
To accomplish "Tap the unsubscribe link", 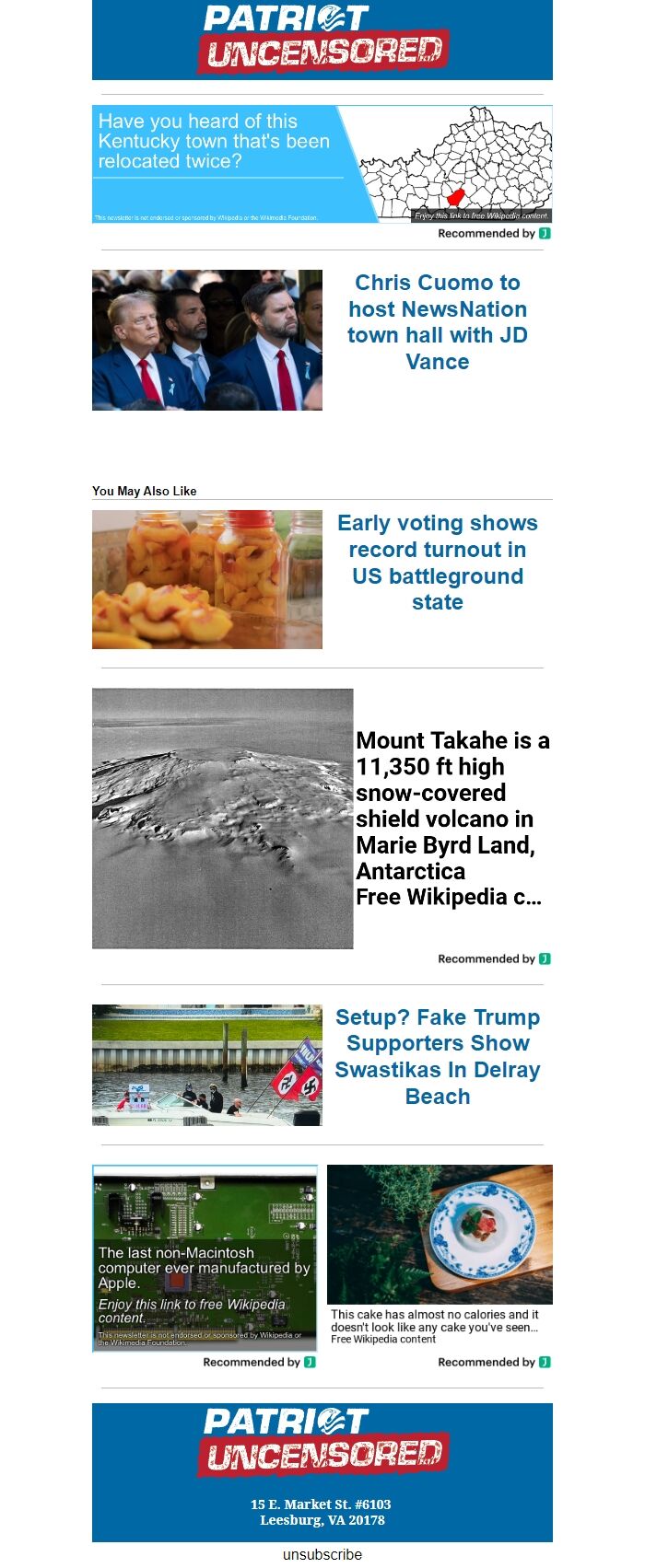I will coord(322,1554).
